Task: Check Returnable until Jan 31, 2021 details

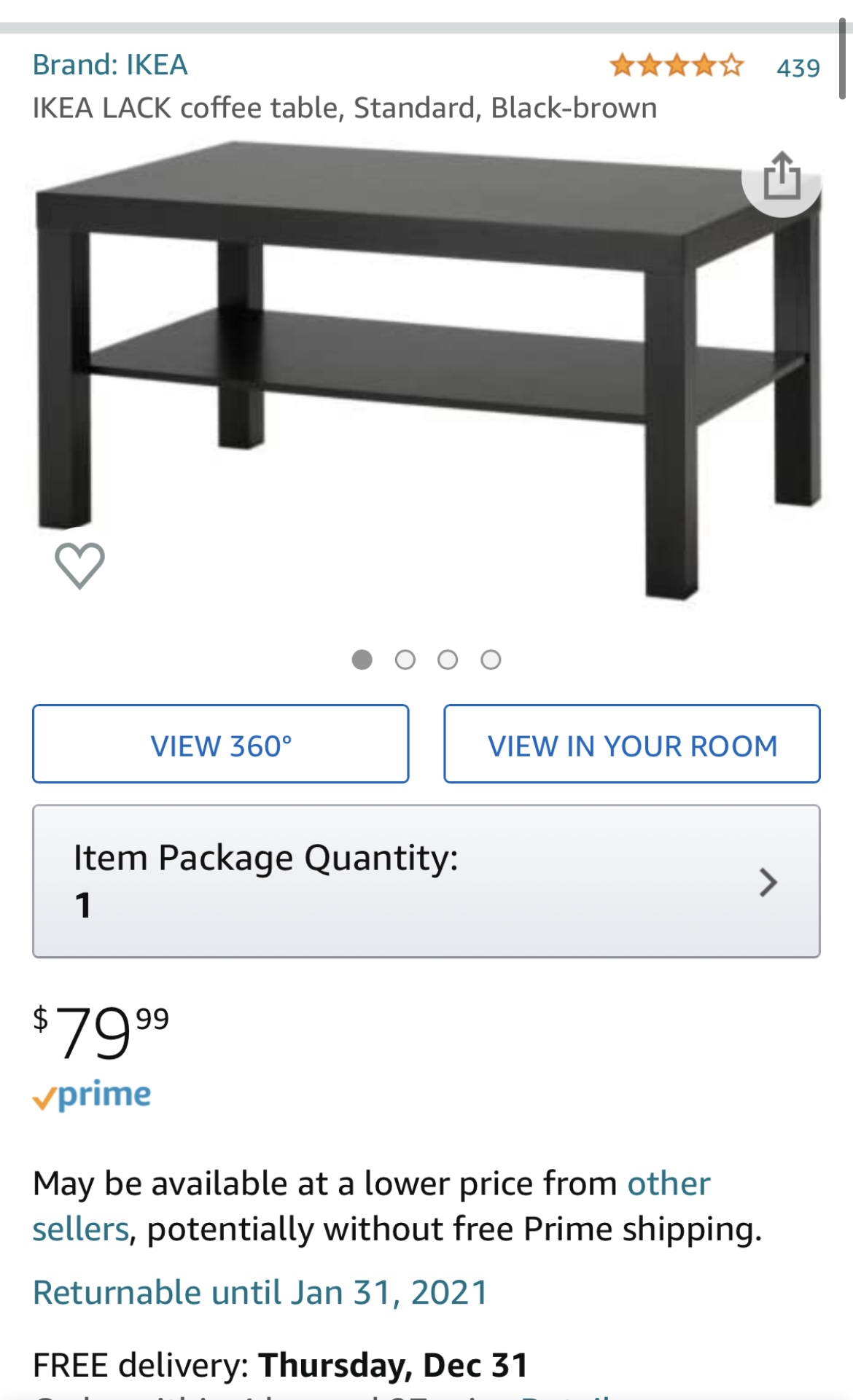Action: [260, 1293]
